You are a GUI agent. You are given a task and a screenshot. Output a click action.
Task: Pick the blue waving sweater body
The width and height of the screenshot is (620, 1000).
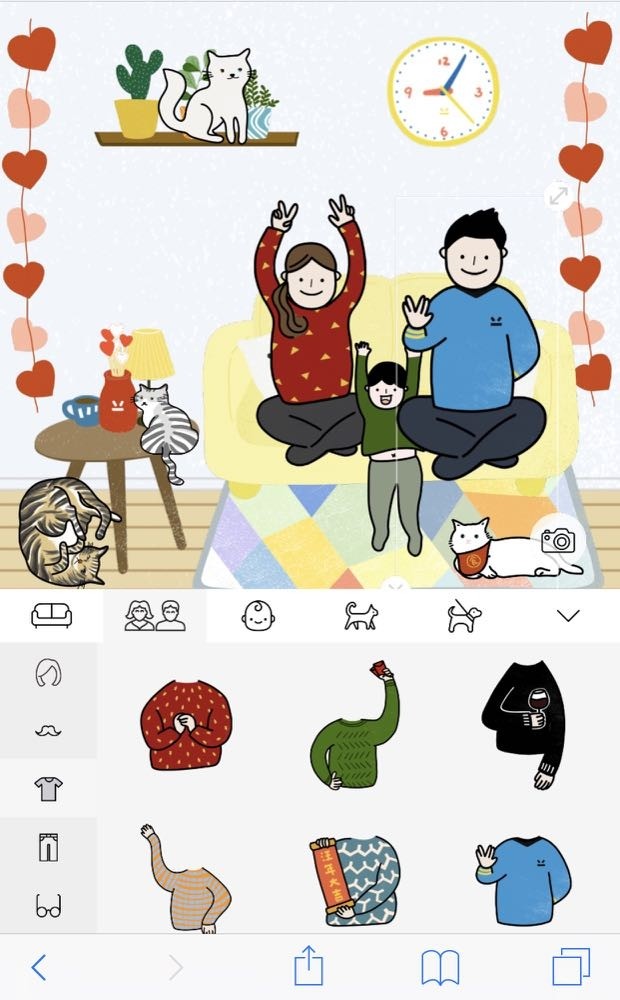coord(523,880)
